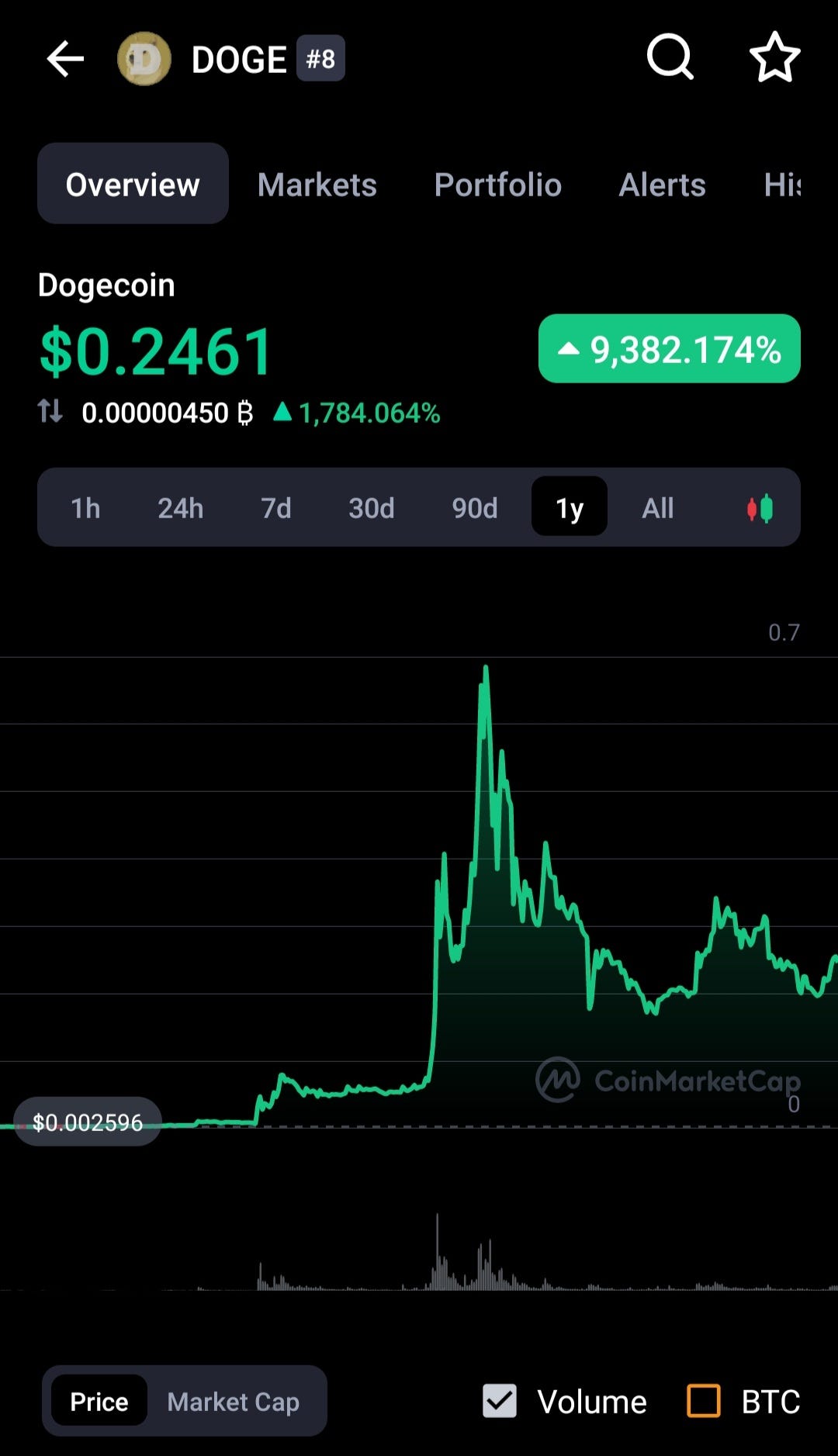The width and height of the screenshot is (838, 1456).
Task: Show the 7d chart range
Action: [x=275, y=508]
